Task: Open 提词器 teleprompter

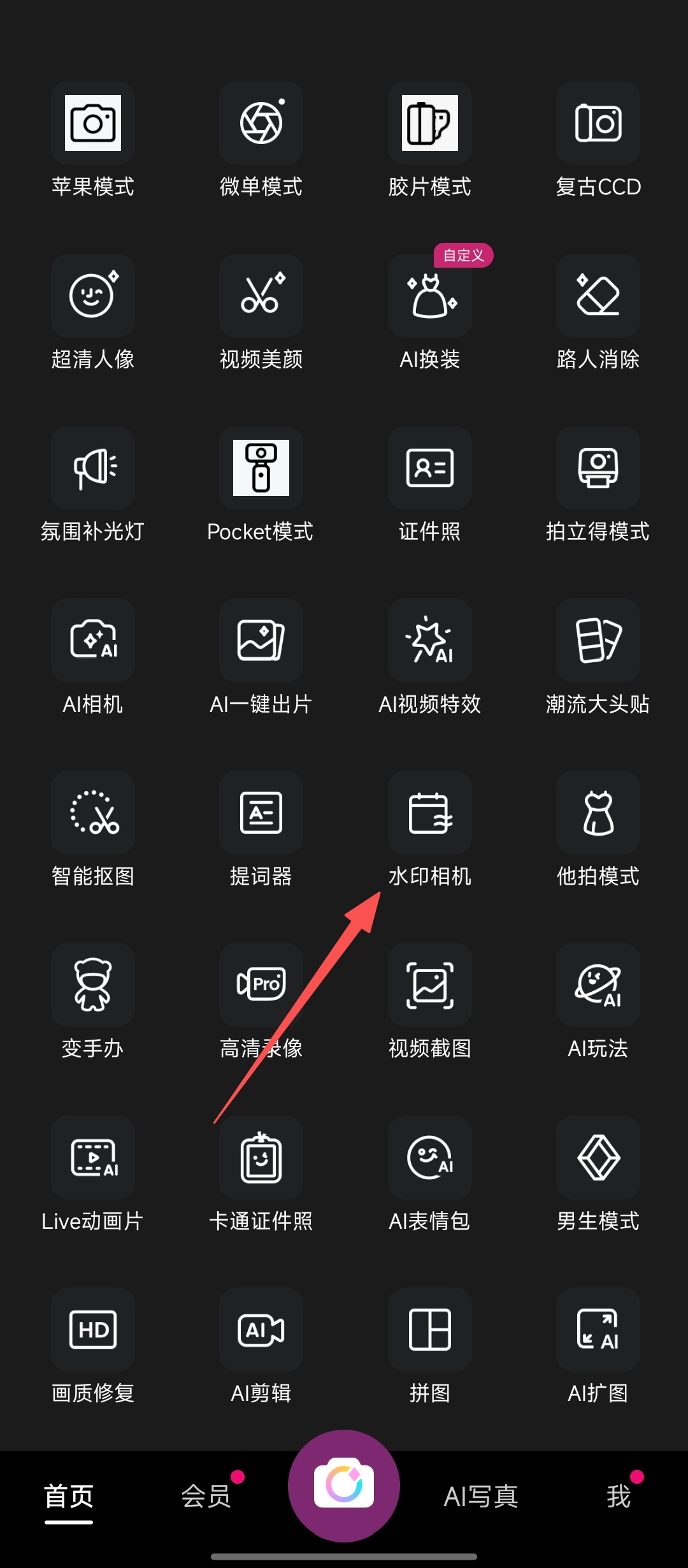Action: (x=261, y=813)
